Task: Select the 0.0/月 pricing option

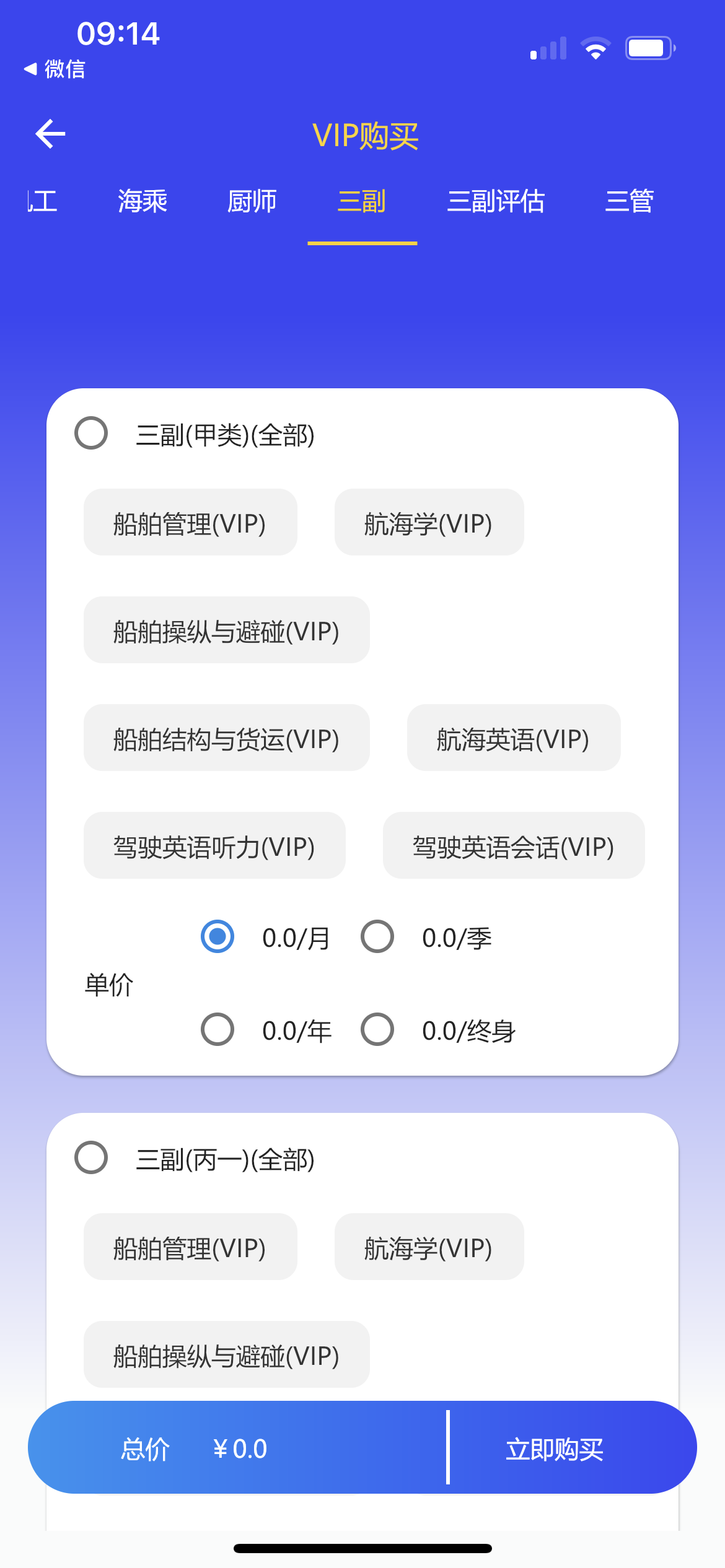Action: pyautogui.click(x=216, y=937)
